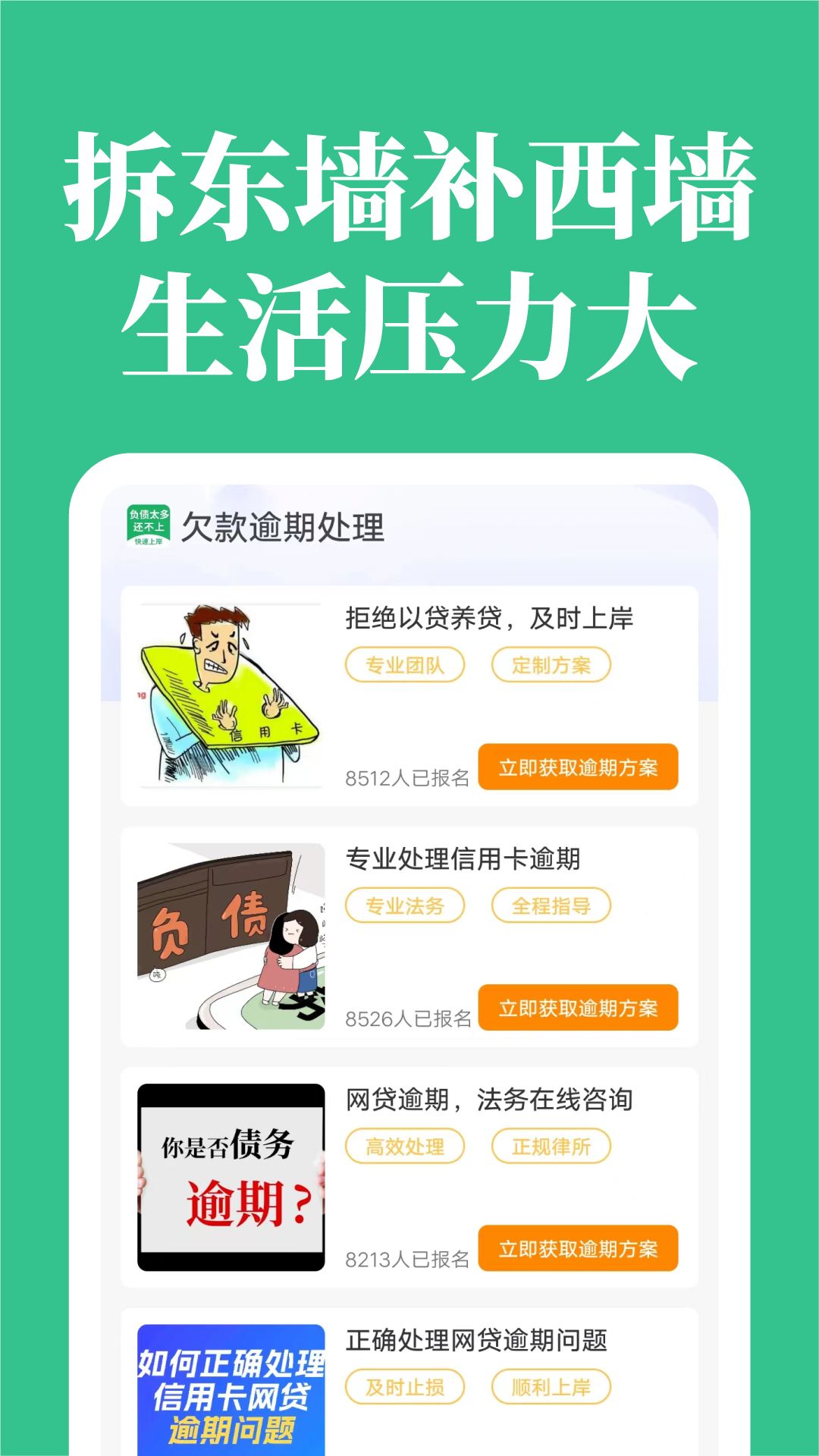Tap 立即获取逾期方案 on the second card
Screen dimensions: 819x1456
coord(579,1009)
